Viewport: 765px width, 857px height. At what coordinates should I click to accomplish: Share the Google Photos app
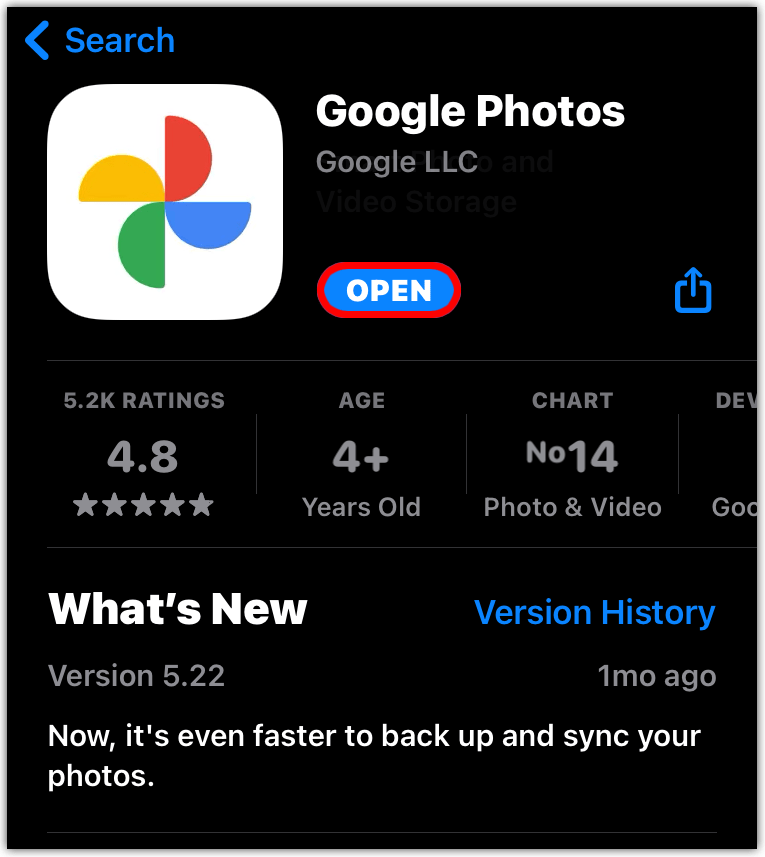click(x=693, y=291)
